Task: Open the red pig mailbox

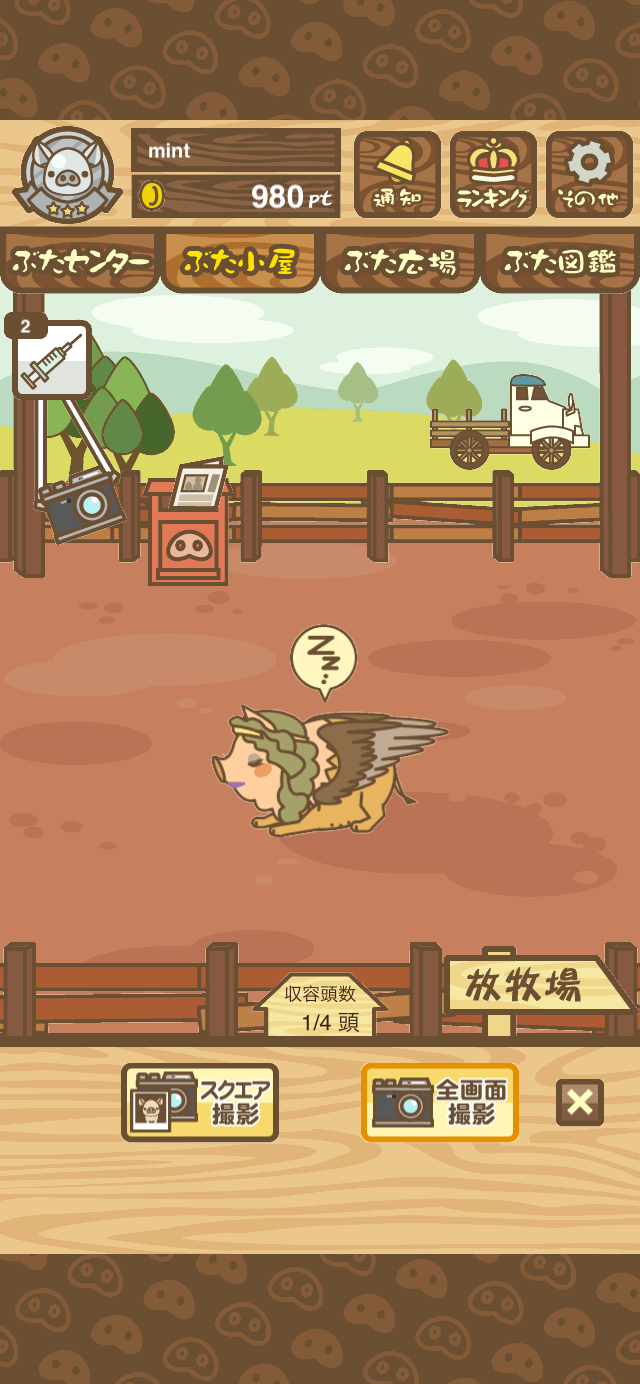Action: coord(188,525)
